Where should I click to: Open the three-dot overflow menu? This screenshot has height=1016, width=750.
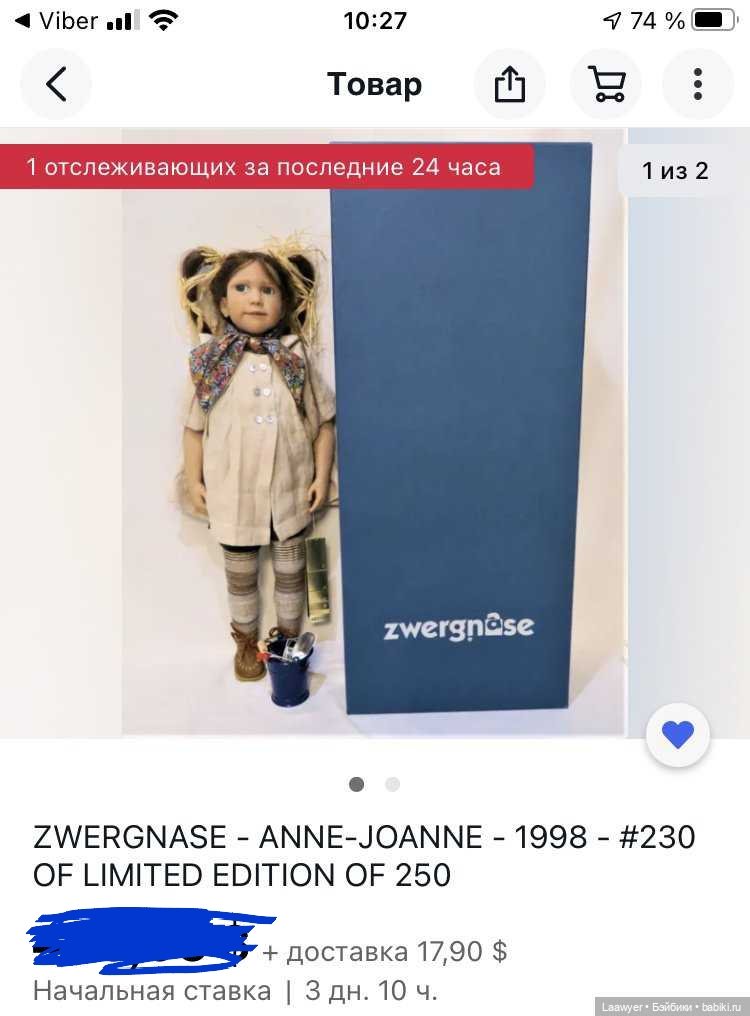[x=697, y=85]
